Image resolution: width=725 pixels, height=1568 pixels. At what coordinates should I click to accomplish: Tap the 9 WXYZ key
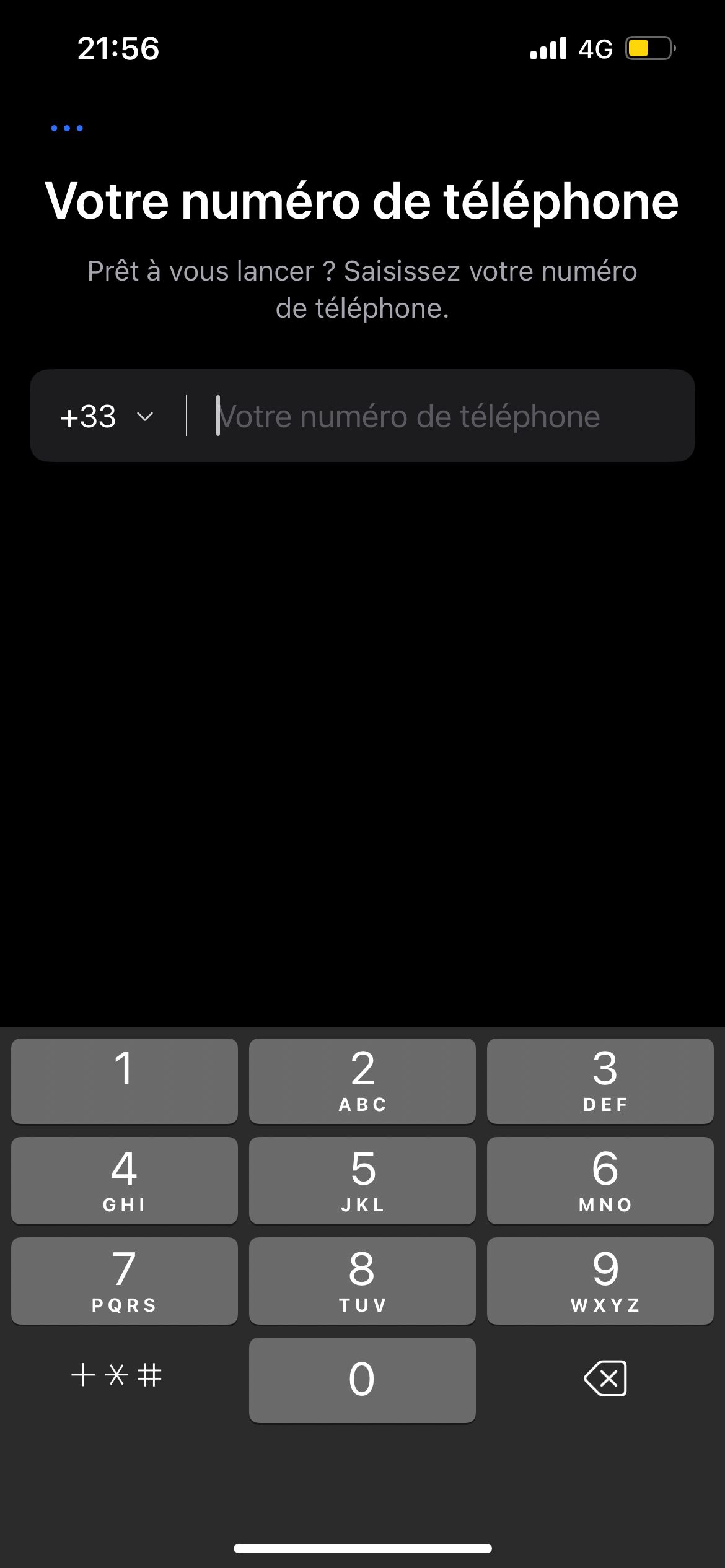(600, 1280)
